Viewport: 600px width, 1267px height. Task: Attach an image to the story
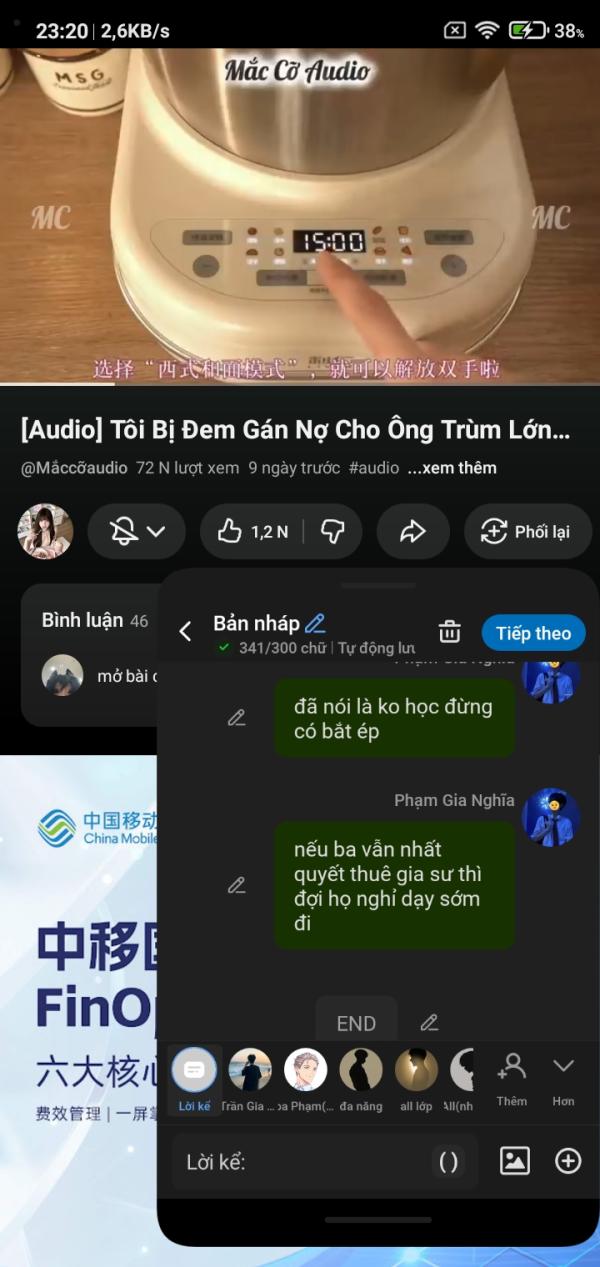(x=514, y=1161)
